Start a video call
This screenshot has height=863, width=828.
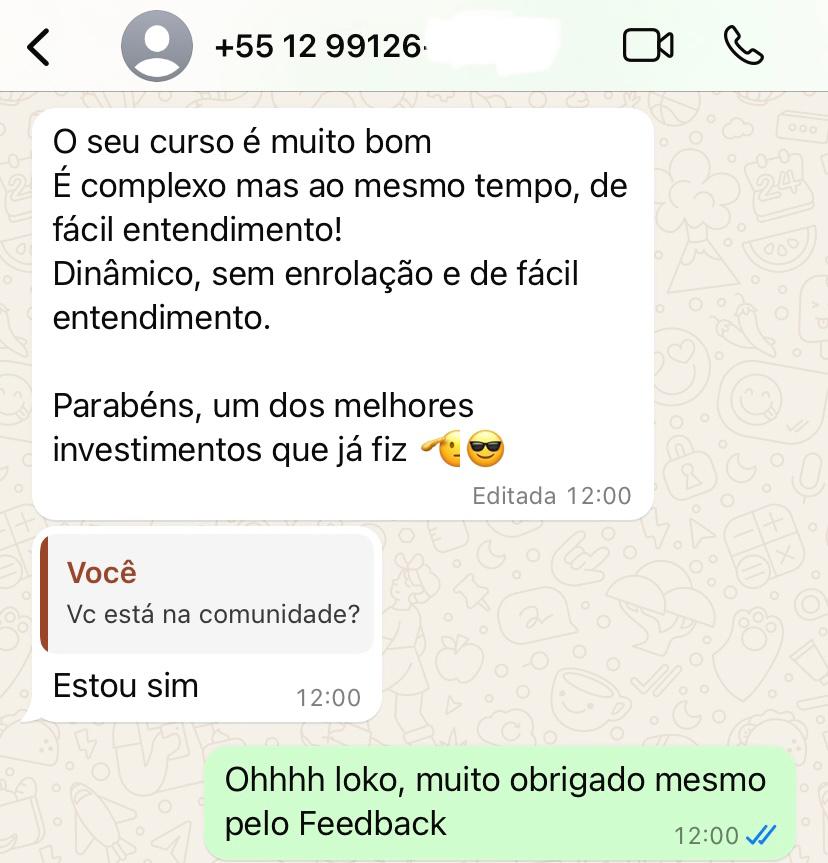[x=648, y=46]
